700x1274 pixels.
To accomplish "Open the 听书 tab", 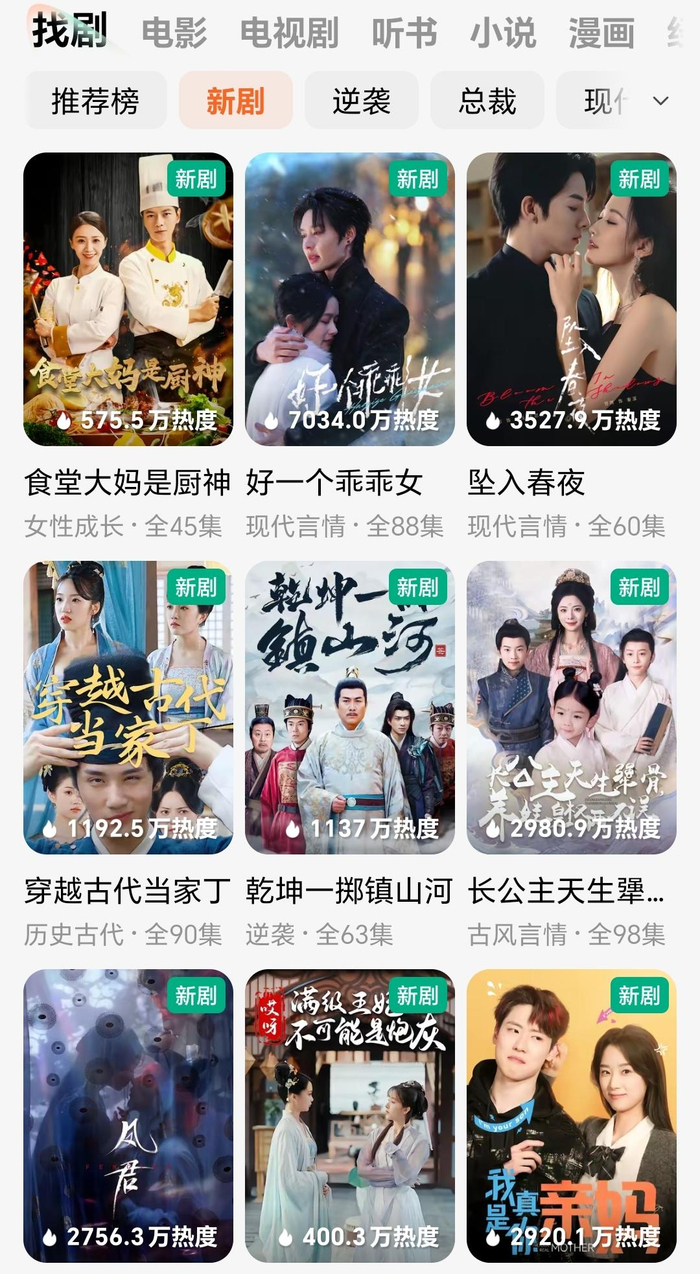I will tap(404, 33).
